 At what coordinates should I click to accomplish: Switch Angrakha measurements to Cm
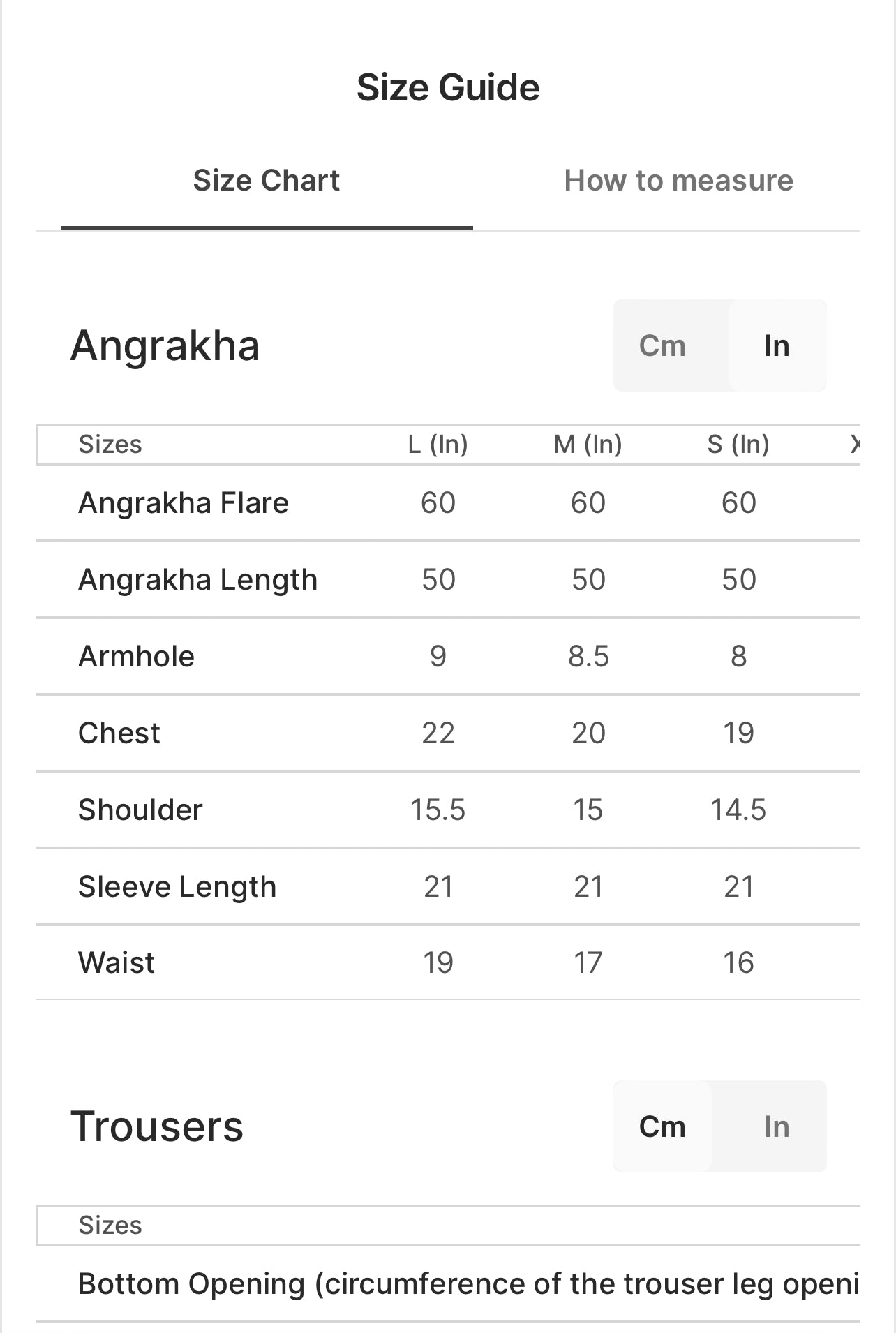(x=662, y=346)
